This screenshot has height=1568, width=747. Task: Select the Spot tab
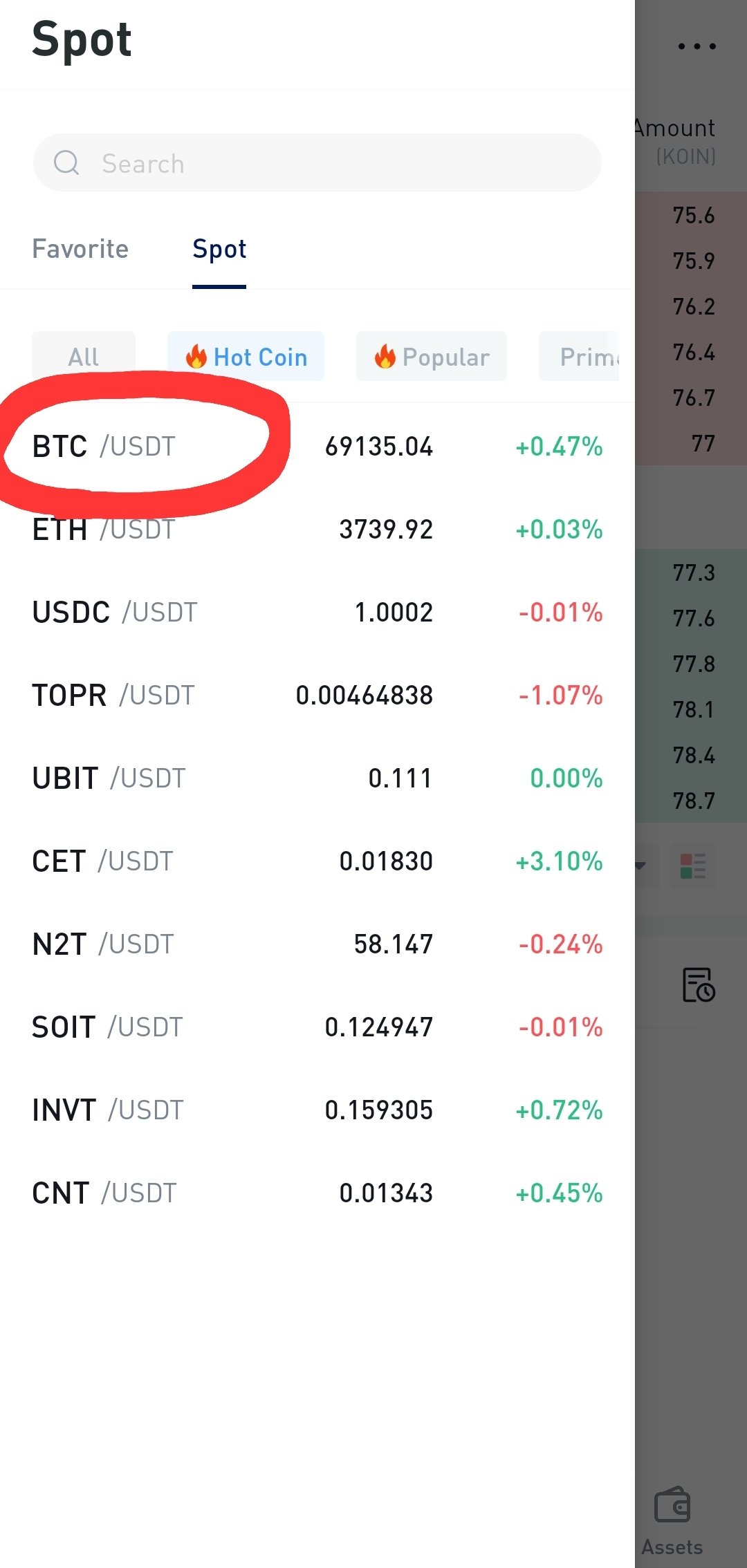point(219,250)
